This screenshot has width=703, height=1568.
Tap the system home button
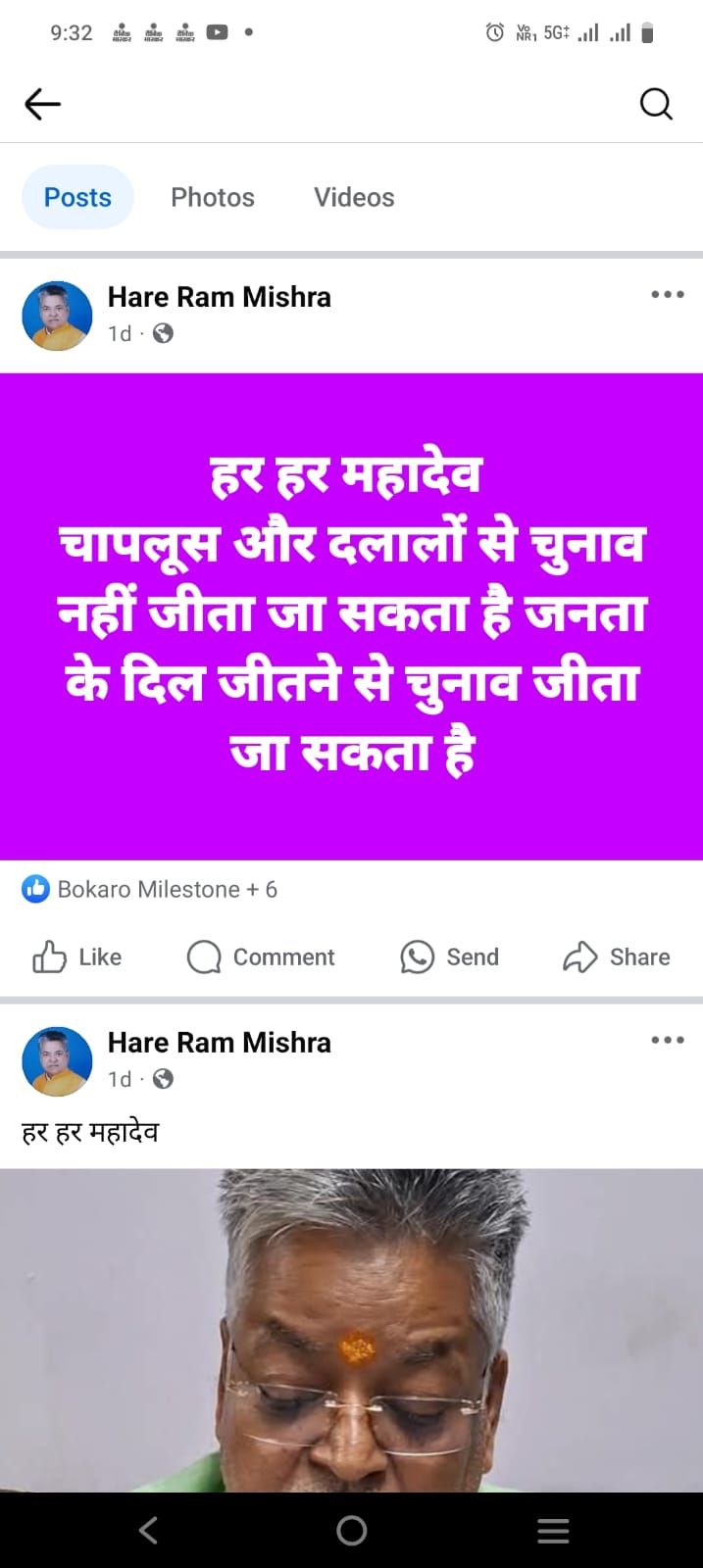[x=351, y=1530]
